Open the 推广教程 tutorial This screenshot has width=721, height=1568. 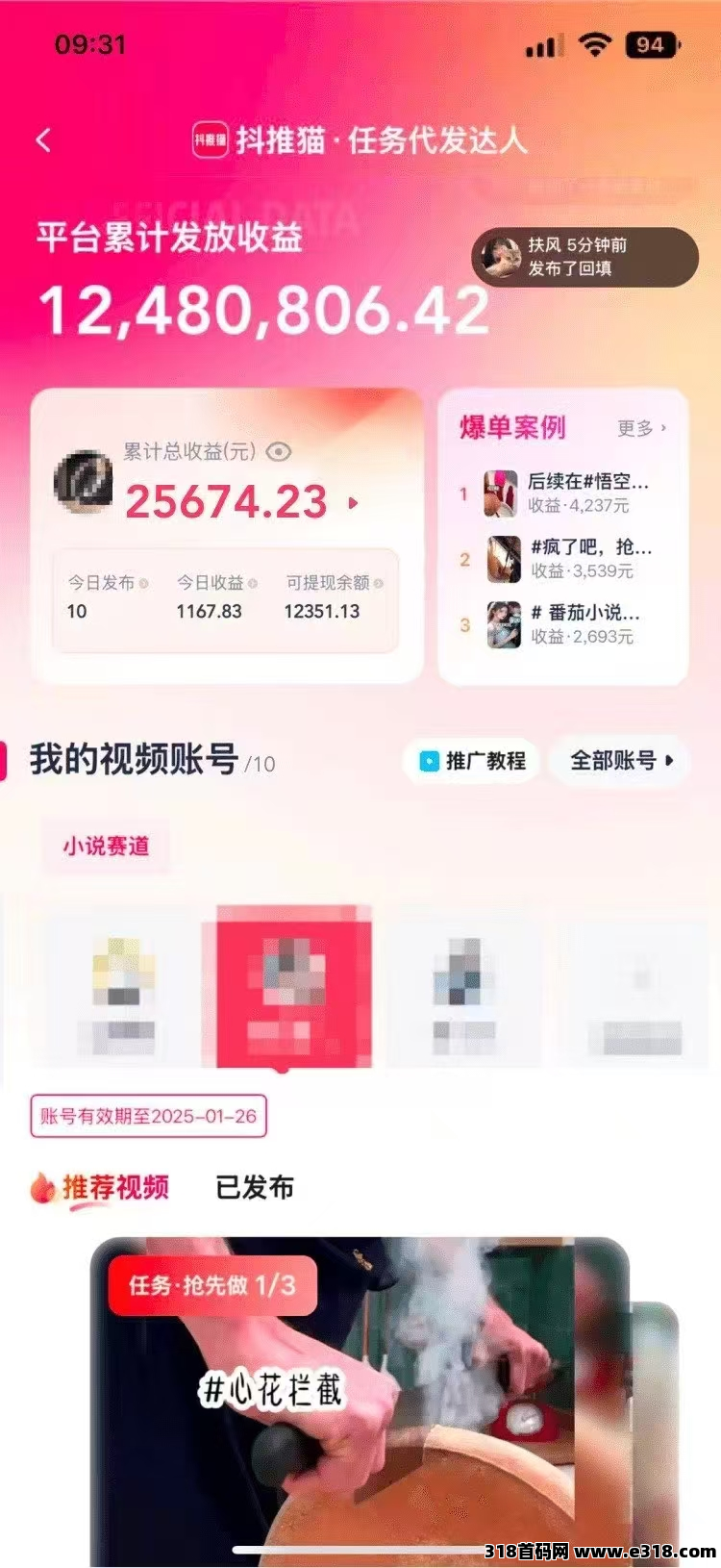tap(472, 761)
